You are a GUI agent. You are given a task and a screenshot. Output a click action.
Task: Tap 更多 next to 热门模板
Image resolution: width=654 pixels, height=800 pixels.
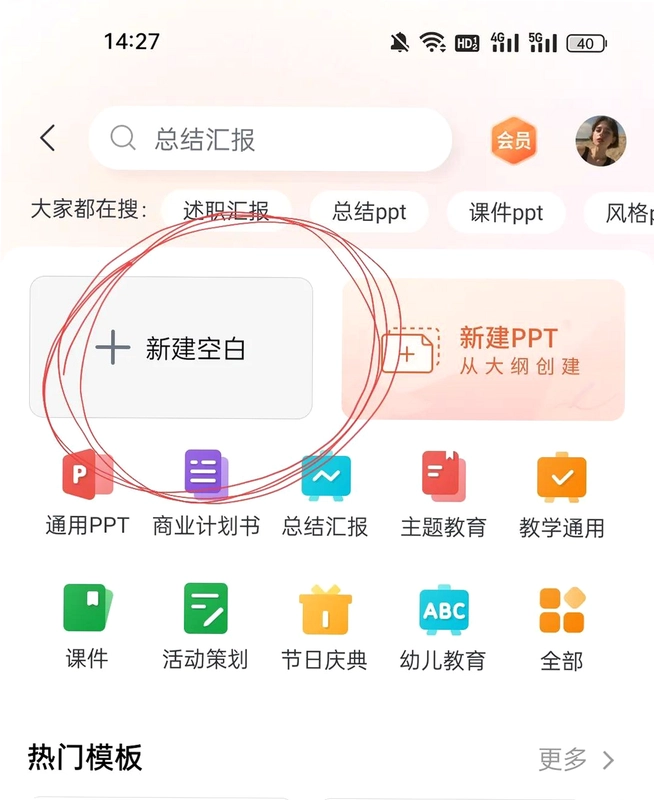point(576,759)
